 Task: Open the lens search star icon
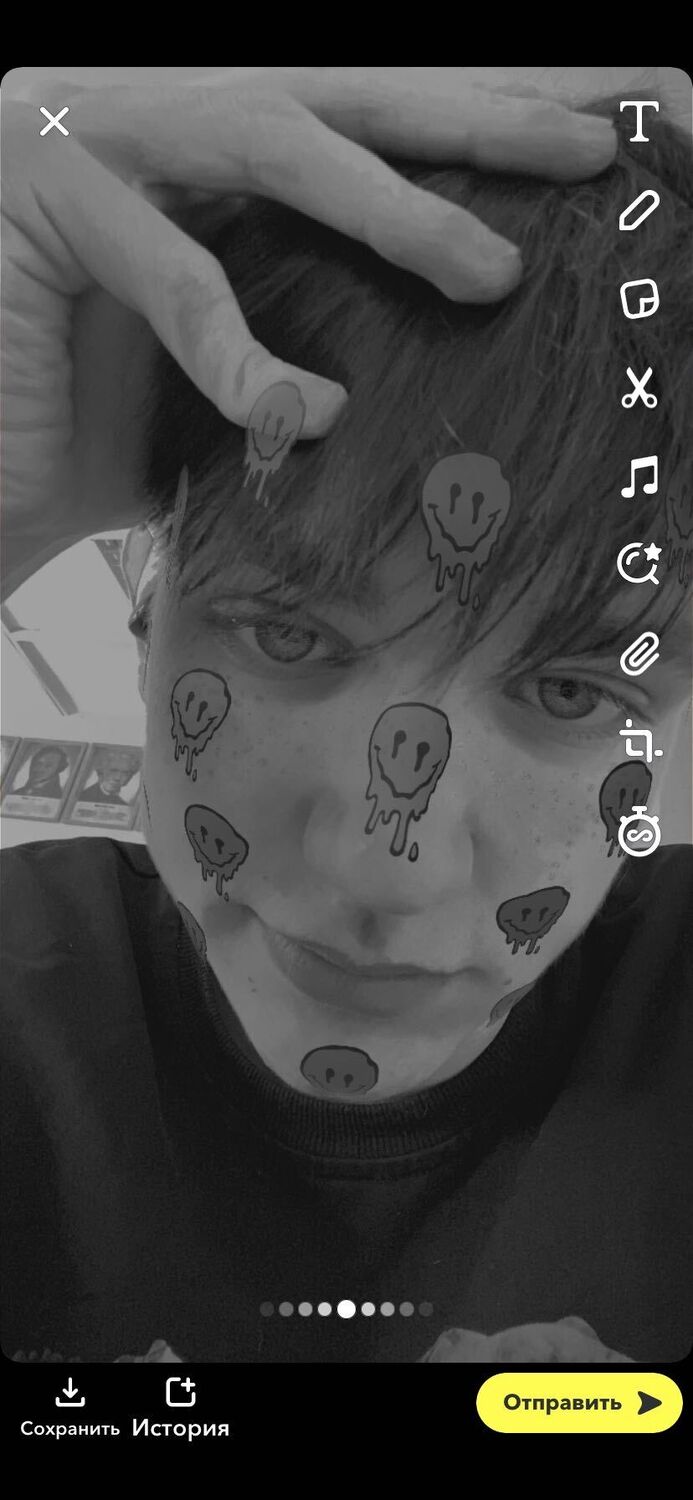tap(638, 564)
